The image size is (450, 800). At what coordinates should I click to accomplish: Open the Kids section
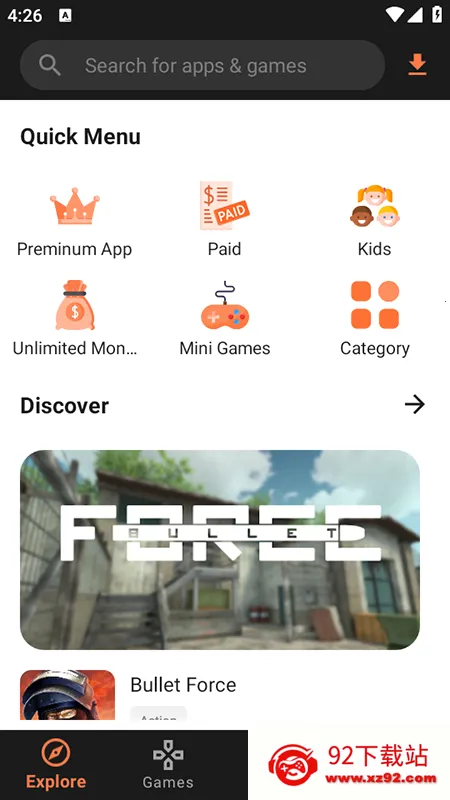click(374, 220)
